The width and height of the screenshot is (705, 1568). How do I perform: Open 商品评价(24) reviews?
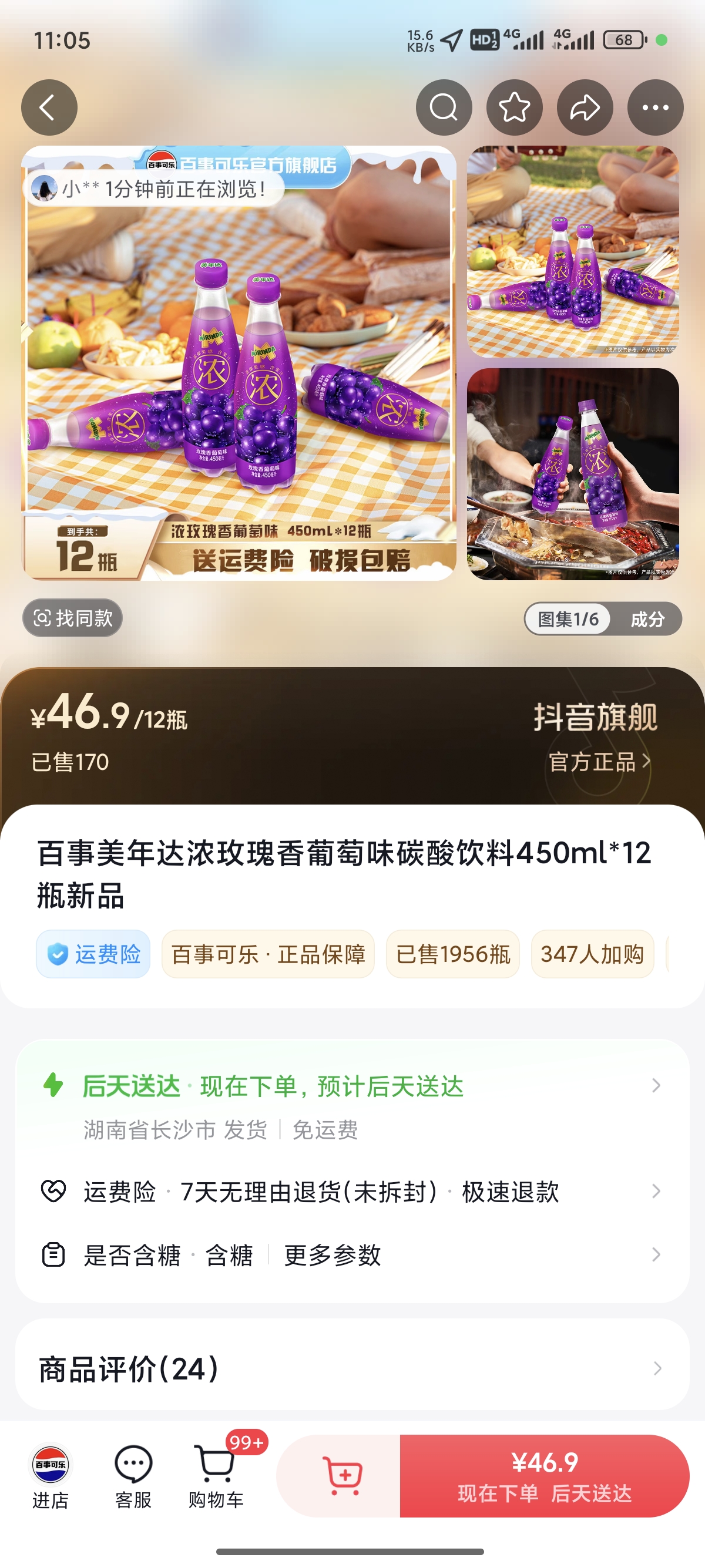coord(352,1370)
